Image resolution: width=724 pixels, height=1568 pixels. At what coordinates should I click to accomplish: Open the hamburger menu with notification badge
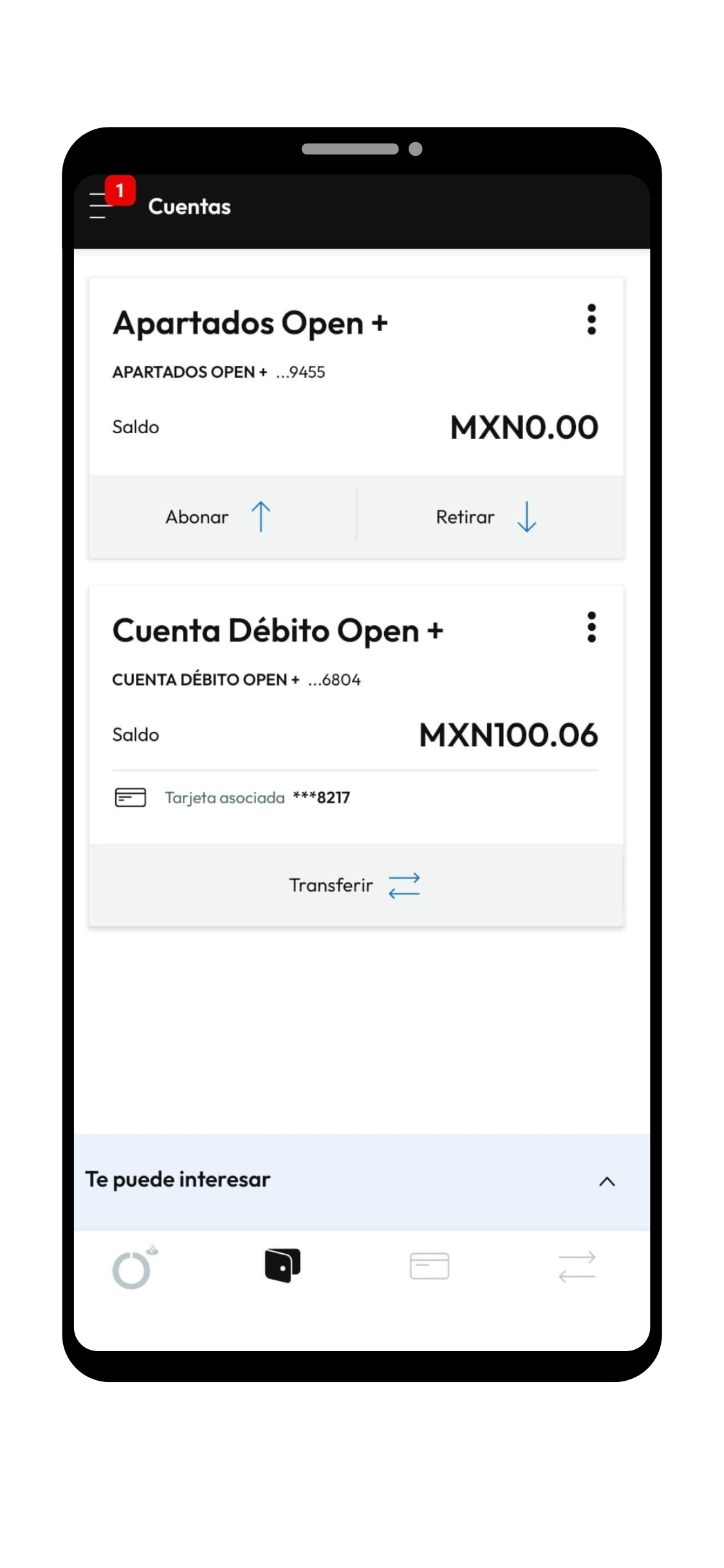coord(102,206)
